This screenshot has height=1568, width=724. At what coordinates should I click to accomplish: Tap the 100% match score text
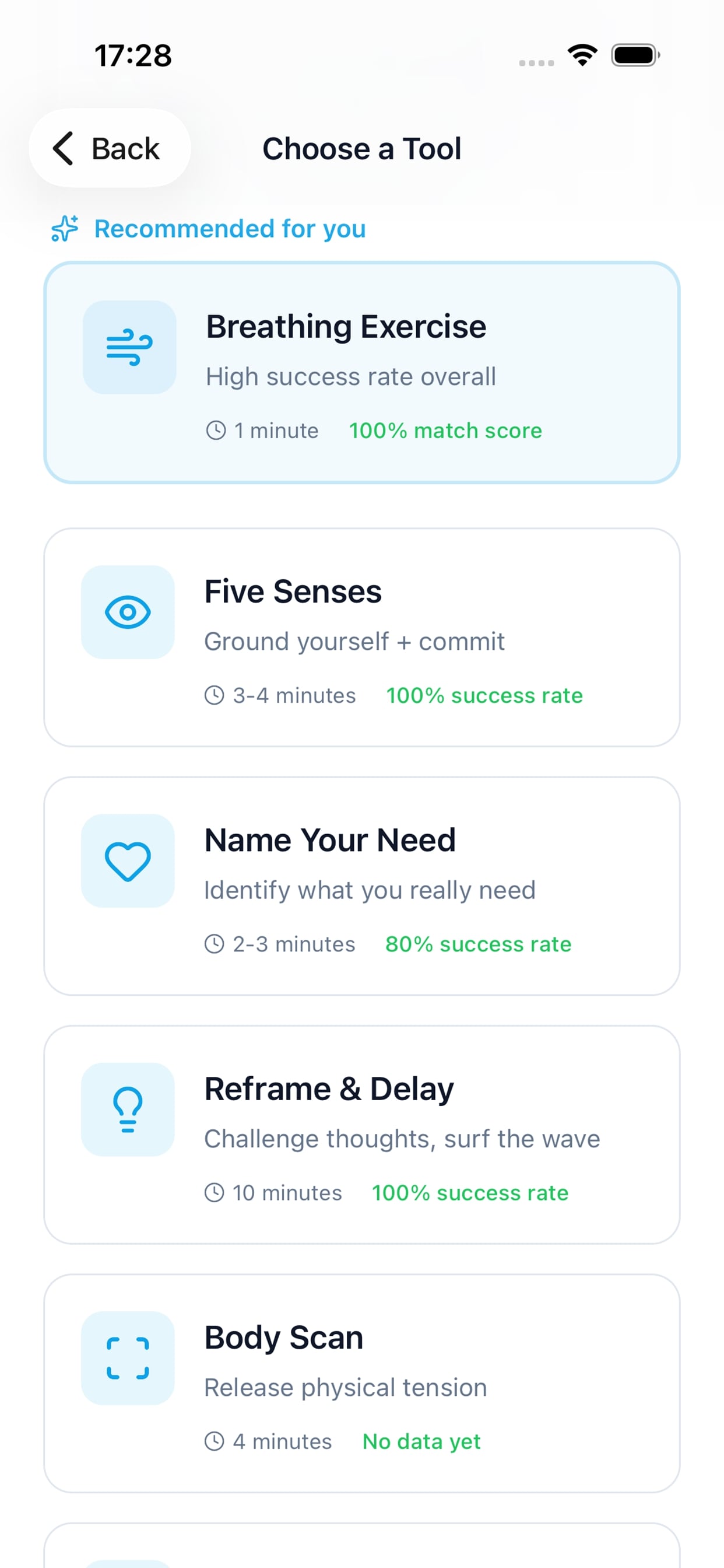[x=445, y=430]
